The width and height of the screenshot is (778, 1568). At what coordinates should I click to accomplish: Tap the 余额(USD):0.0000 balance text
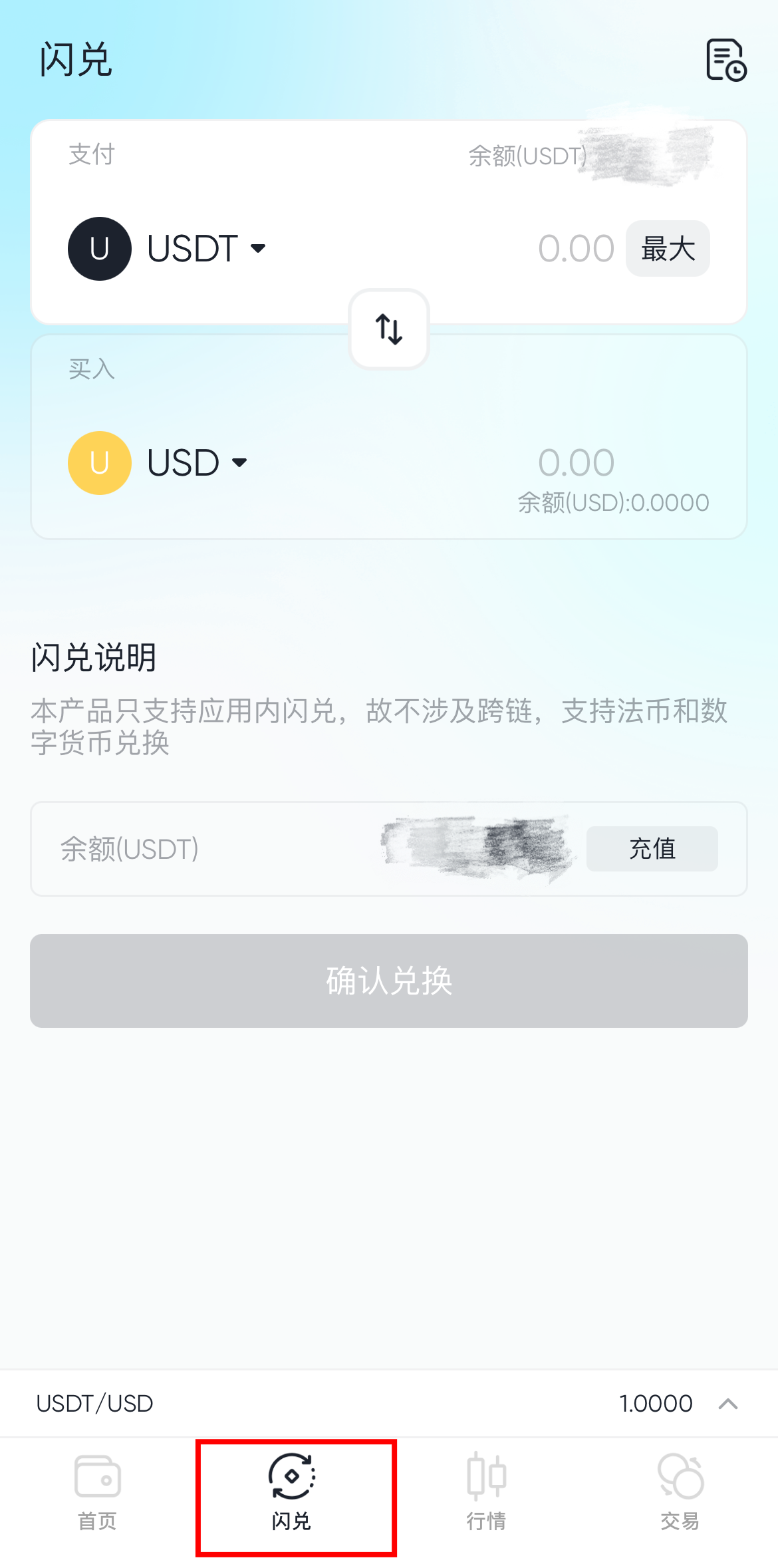pos(613,502)
